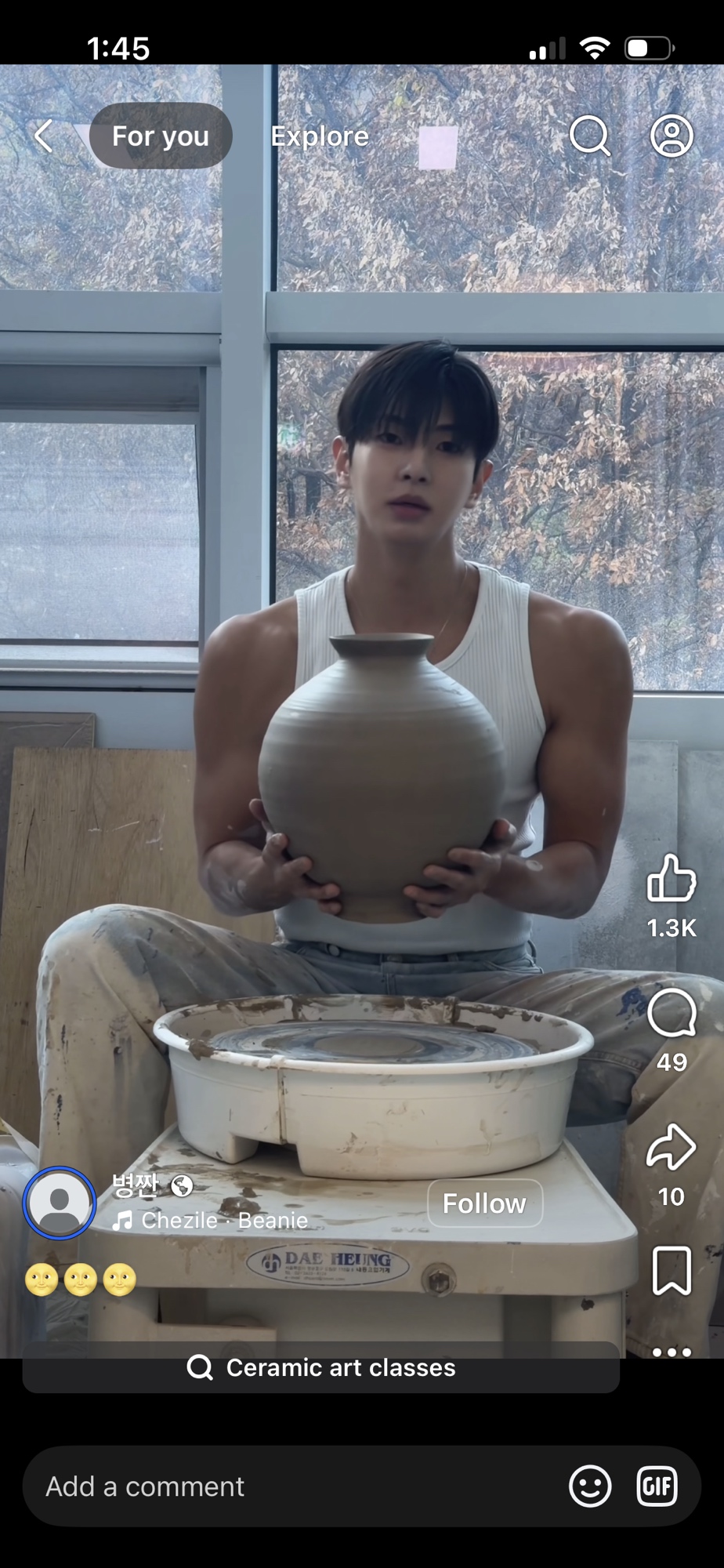Follow the creator of this reel
This screenshot has height=1568, width=724.
[x=484, y=1203]
